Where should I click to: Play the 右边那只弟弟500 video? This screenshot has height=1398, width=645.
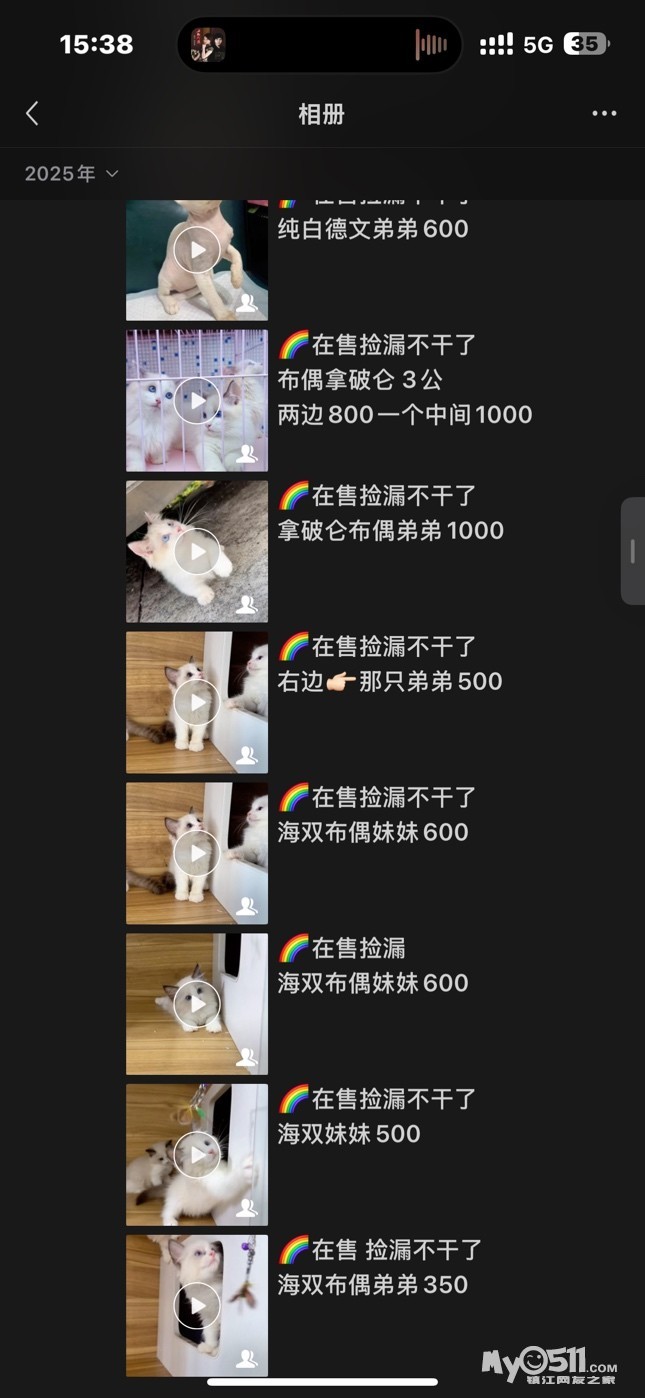pyautogui.click(x=197, y=703)
